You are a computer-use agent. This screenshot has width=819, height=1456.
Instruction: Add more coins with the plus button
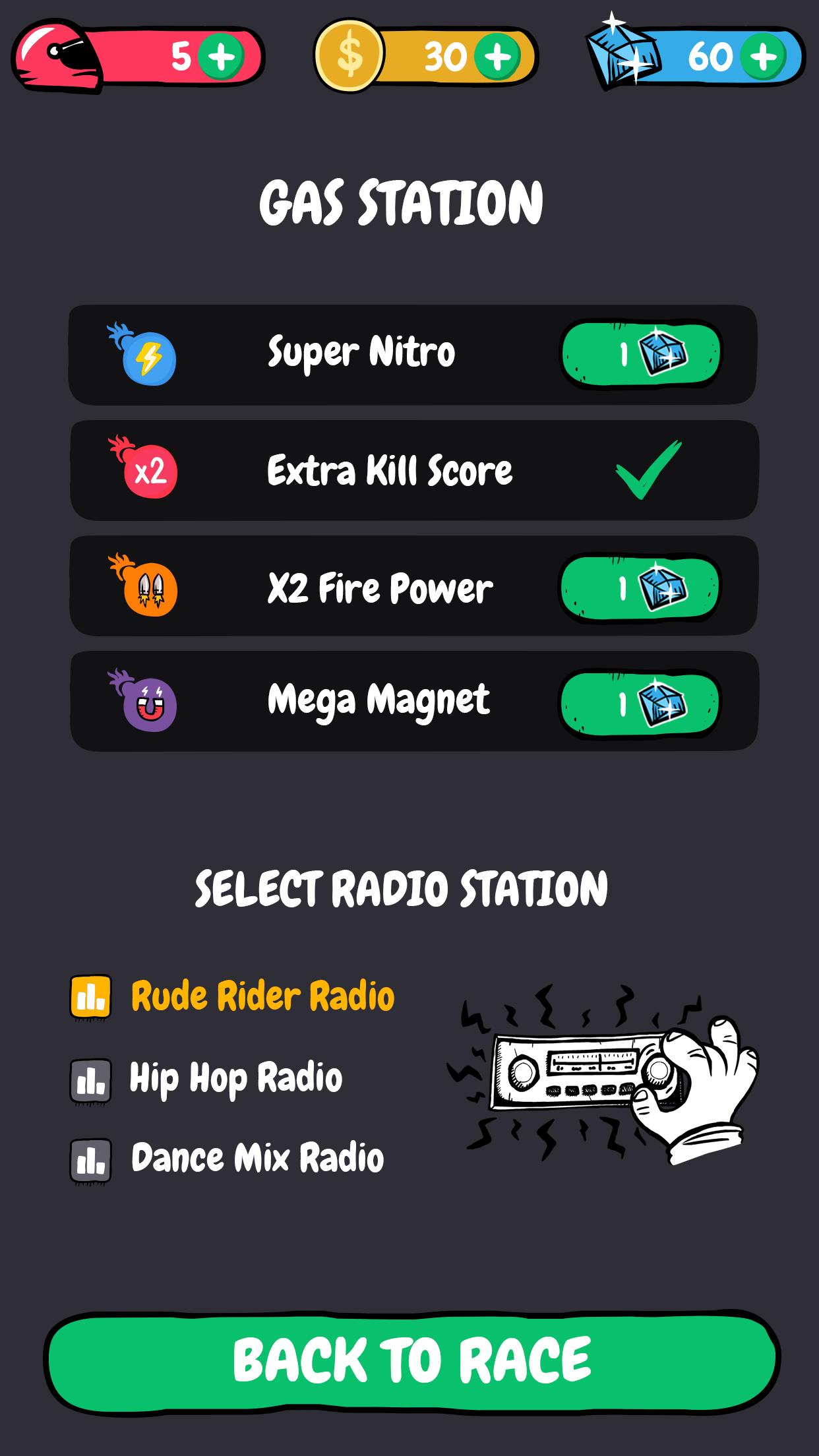coord(497,57)
